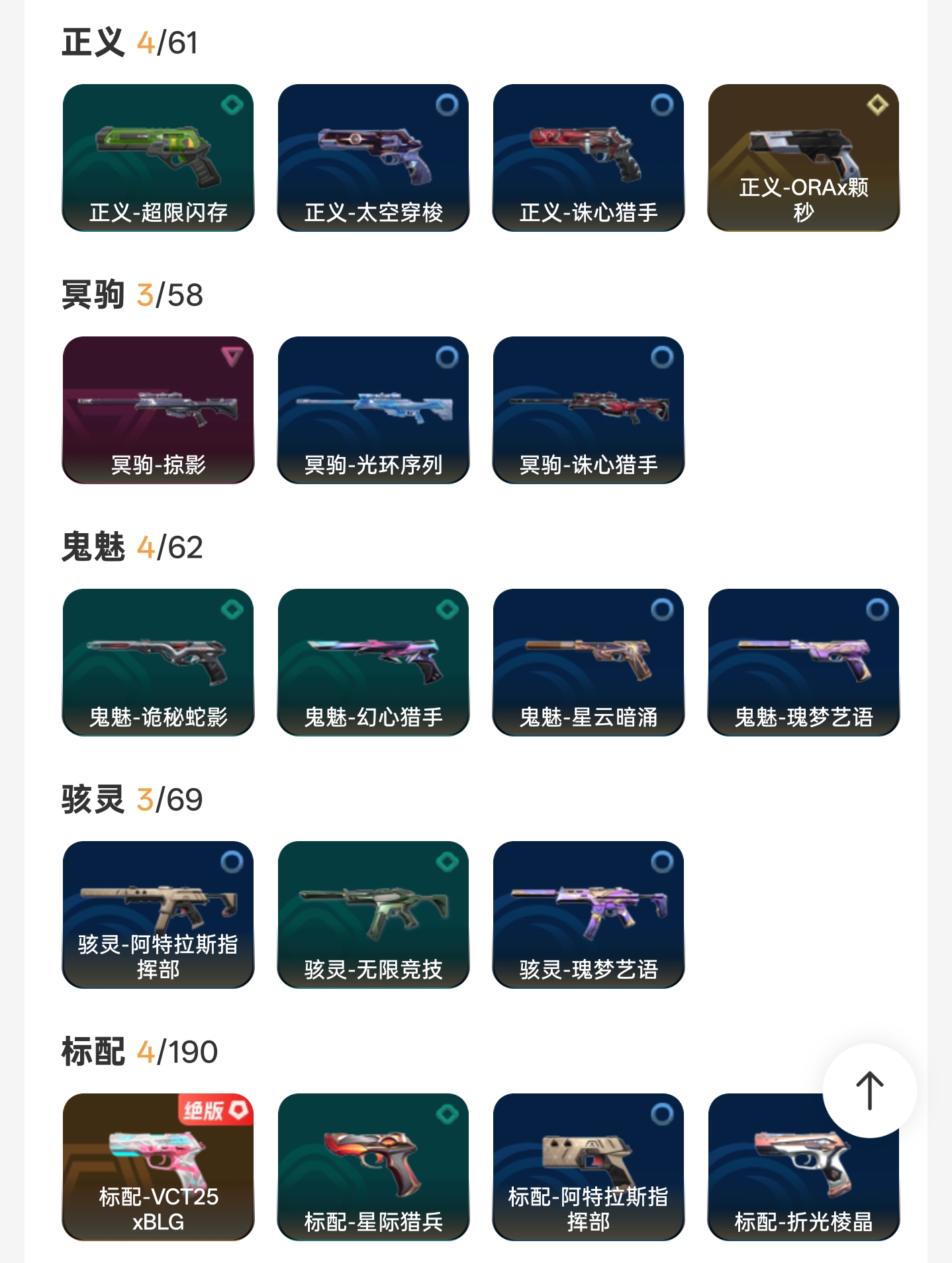Screen dimensions: 952x1263
Task: View the 骇灵-无限竞技 skin
Action: pyautogui.click(x=373, y=915)
